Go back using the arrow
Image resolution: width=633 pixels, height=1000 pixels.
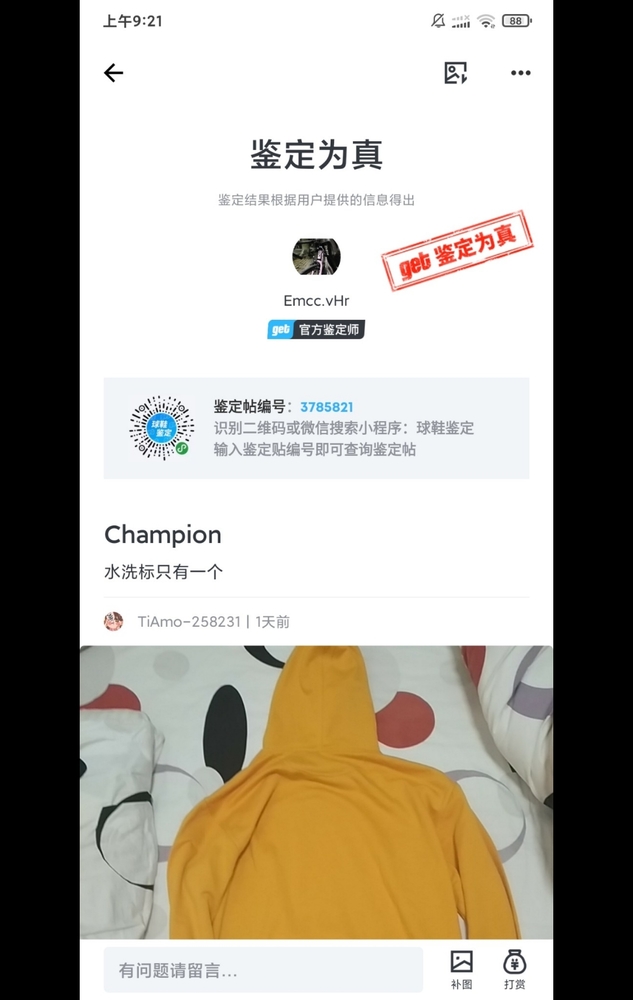pos(114,73)
